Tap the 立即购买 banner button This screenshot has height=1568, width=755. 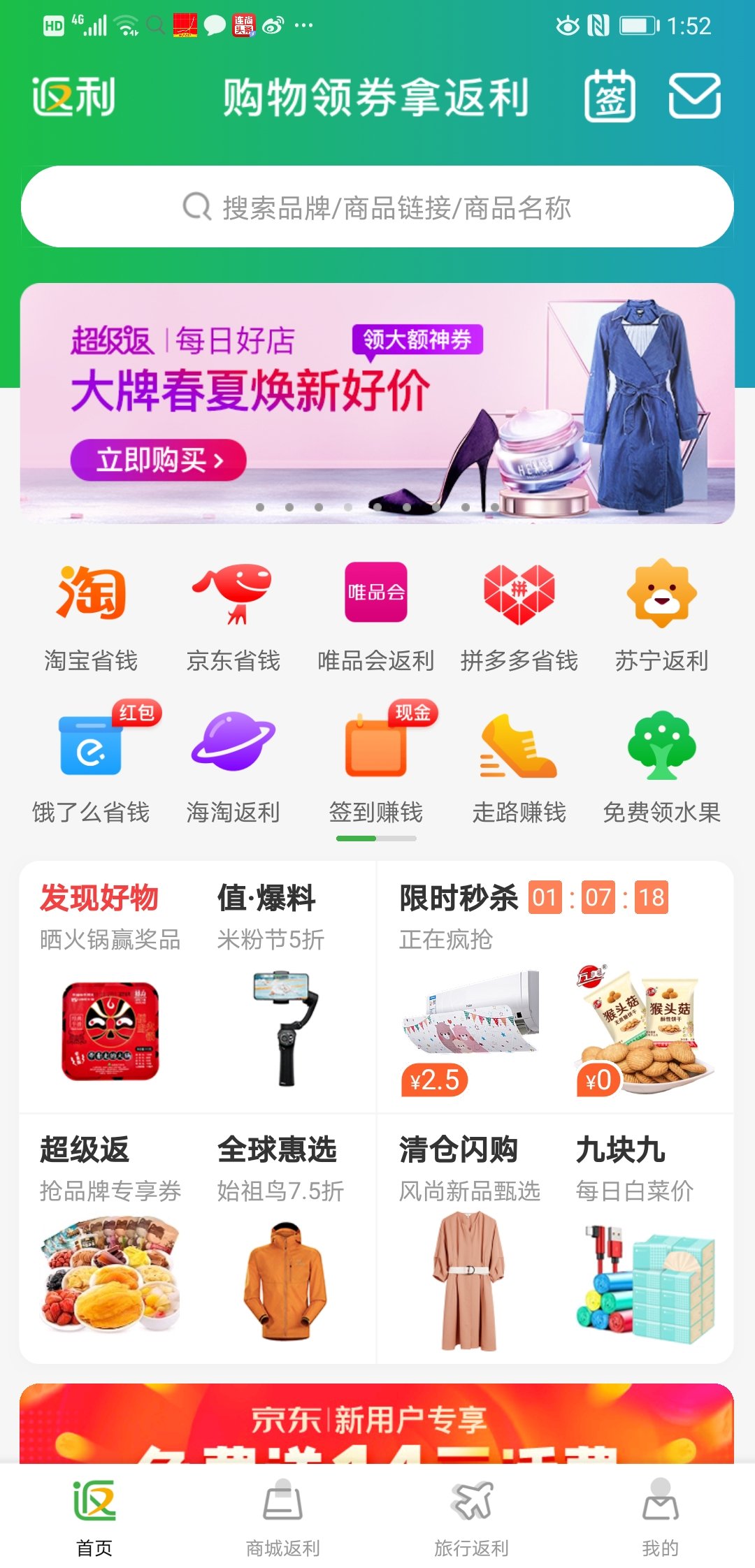coord(157,460)
